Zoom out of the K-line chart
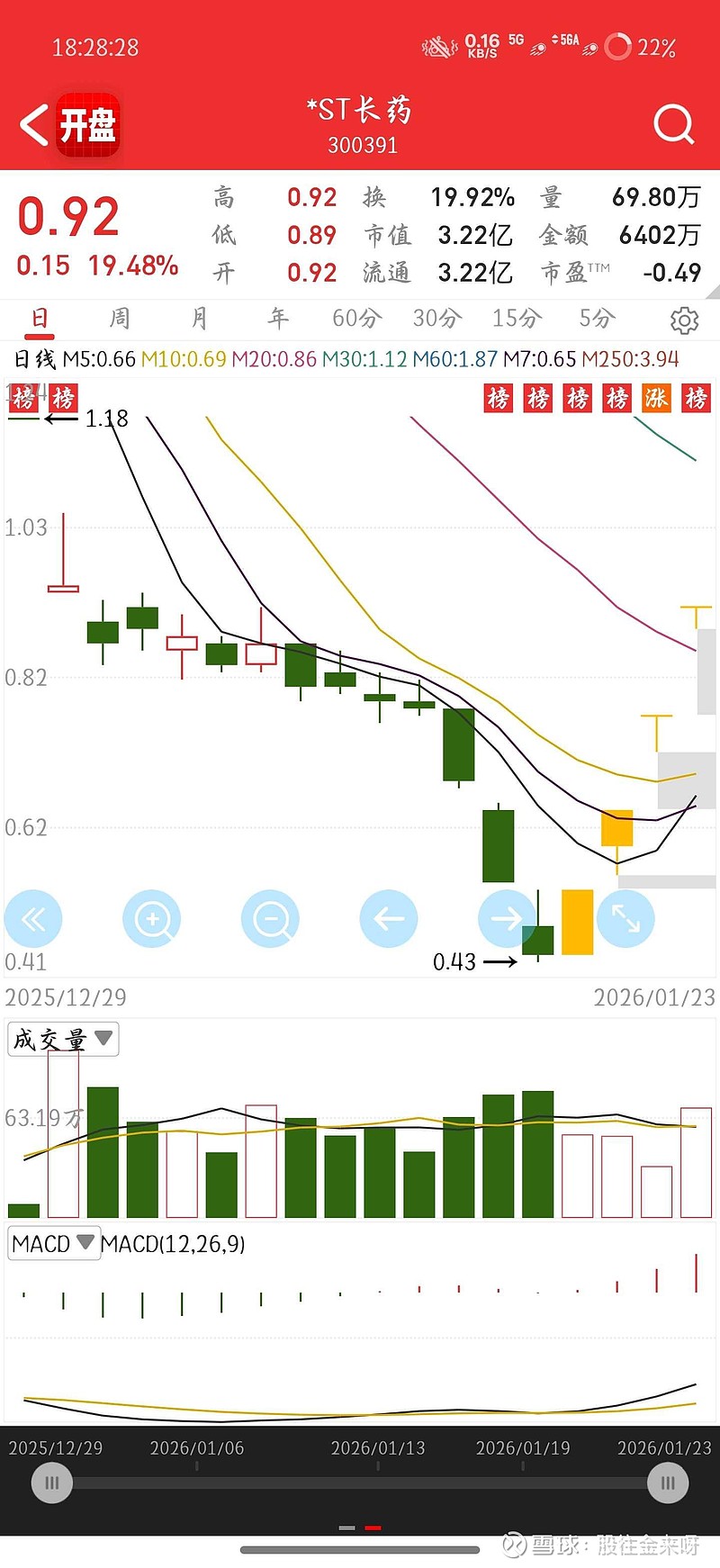 click(270, 919)
